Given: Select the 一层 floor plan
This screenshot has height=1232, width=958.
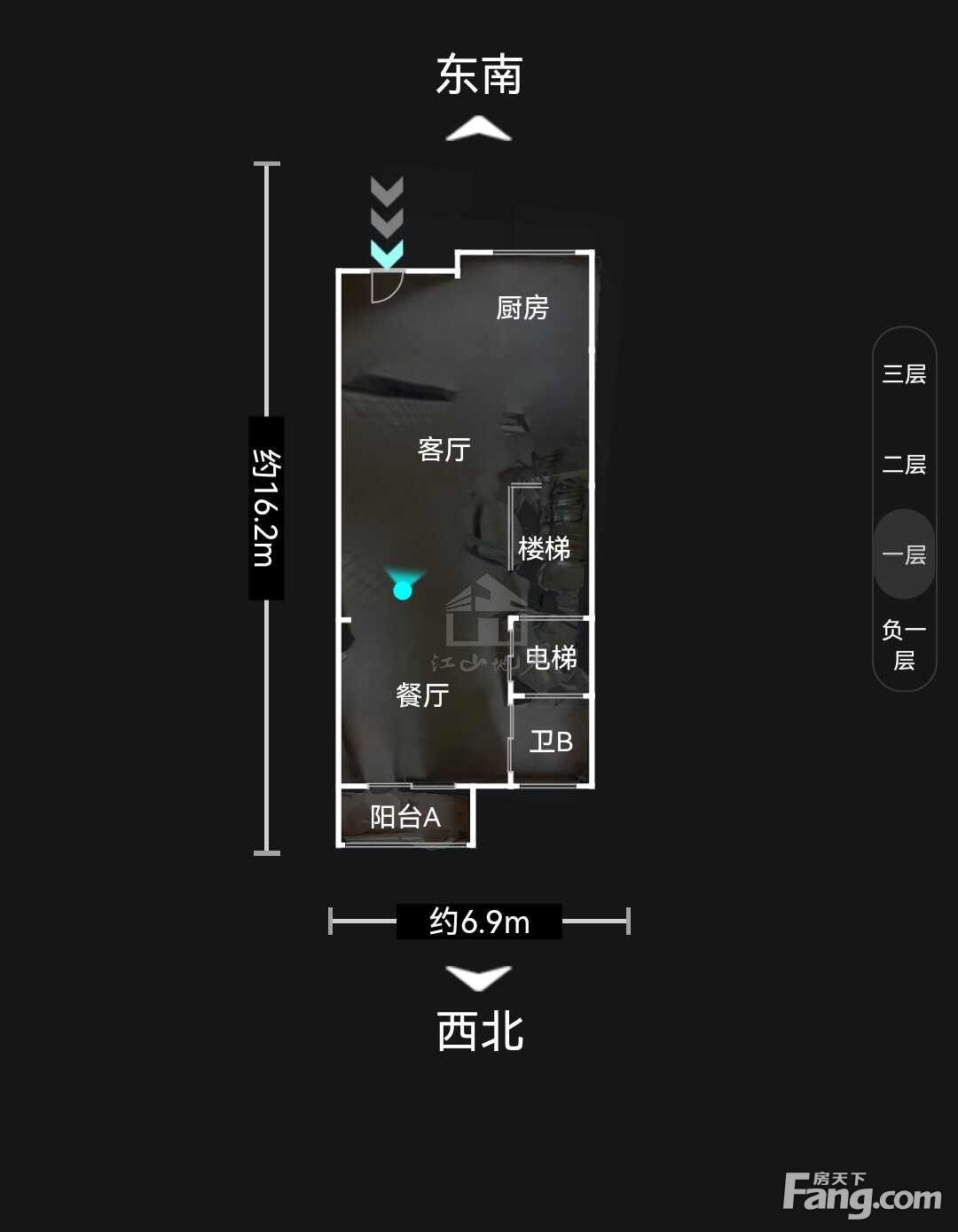Looking at the screenshot, I should (x=904, y=554).
